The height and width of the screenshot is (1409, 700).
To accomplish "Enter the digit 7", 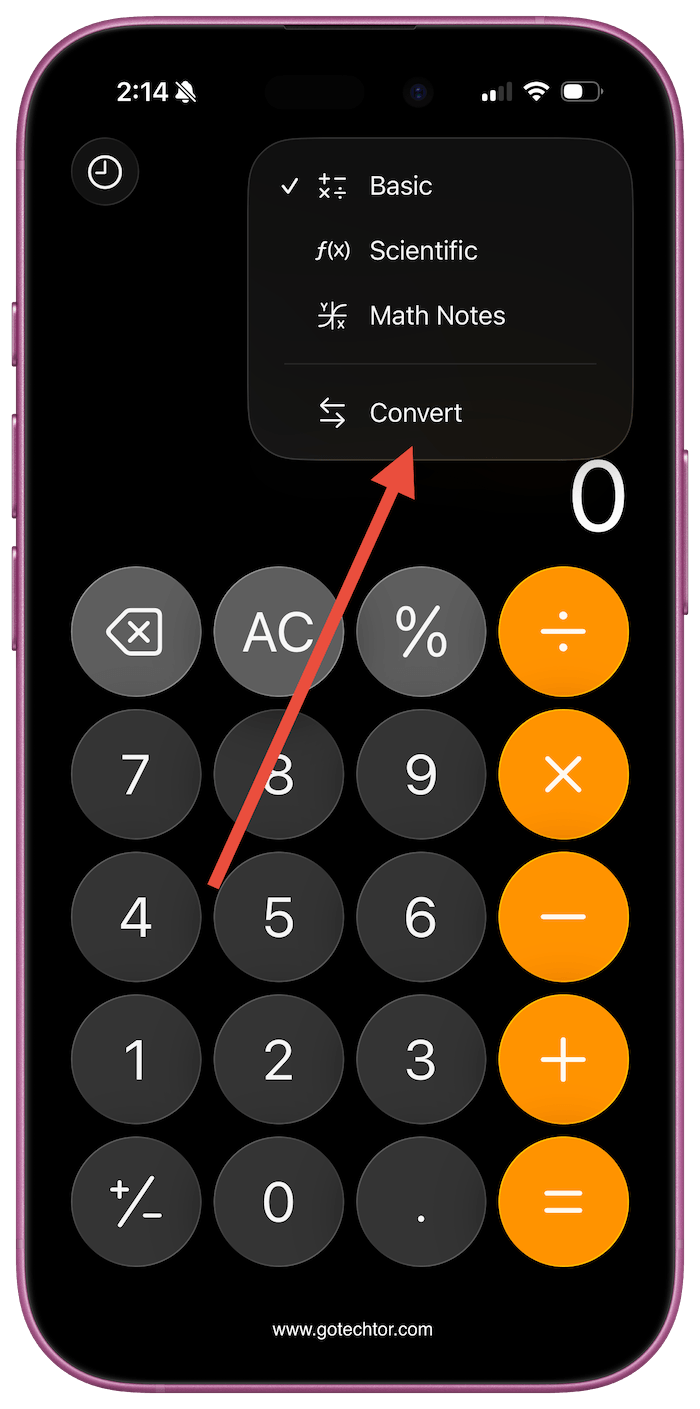I will (135, 775).
